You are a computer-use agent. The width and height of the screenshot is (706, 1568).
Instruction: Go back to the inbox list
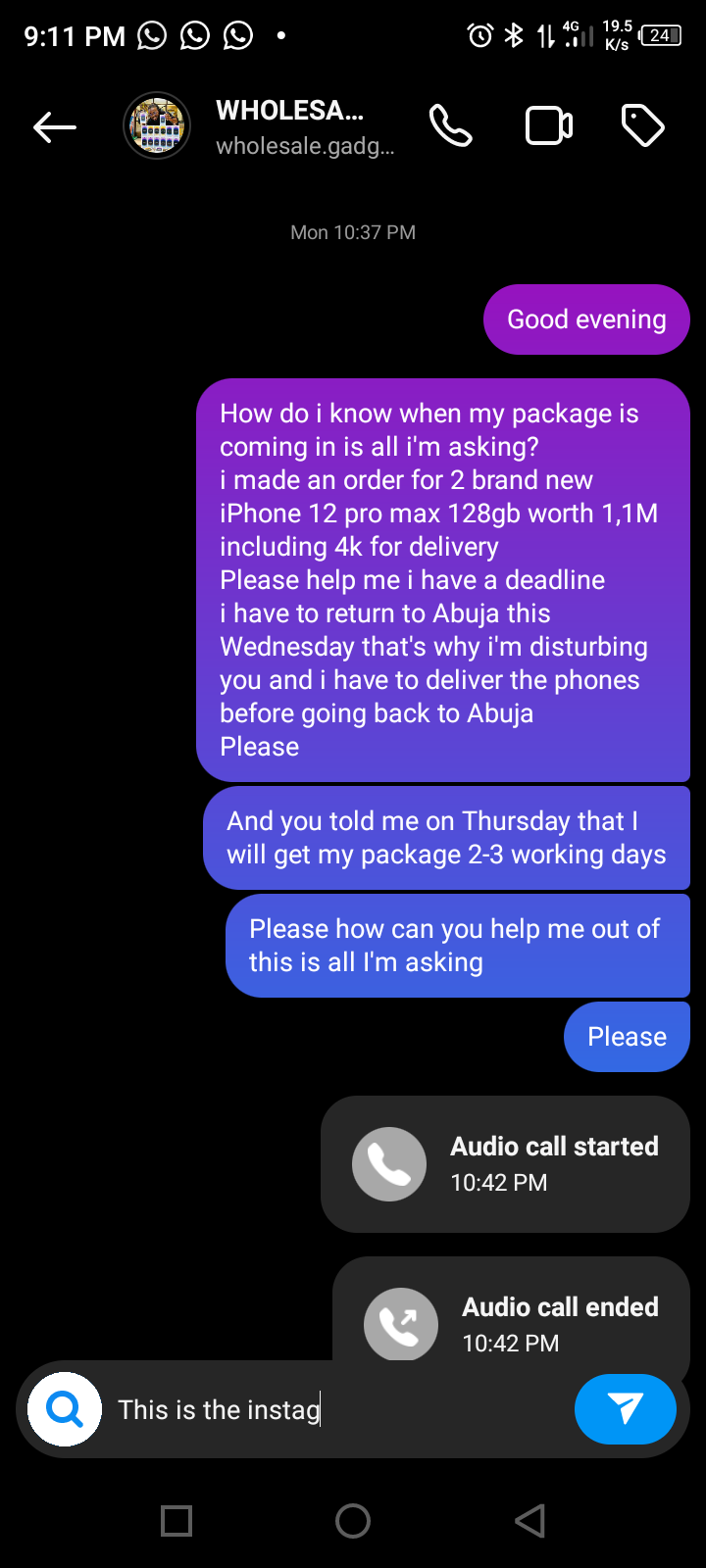point(55,126)
